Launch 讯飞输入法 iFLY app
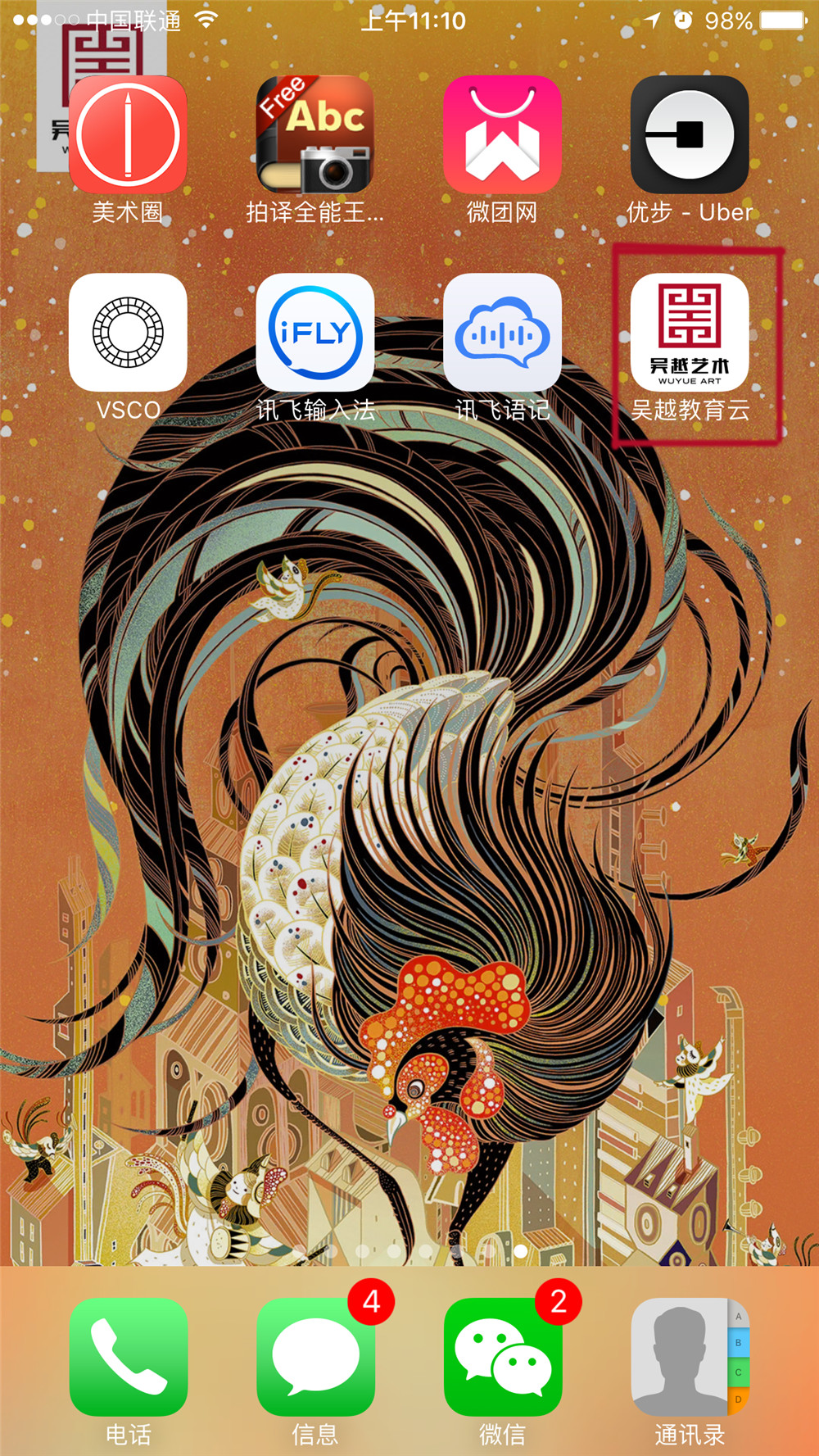This screenshot has width=819, height=1456. point(315,333)
